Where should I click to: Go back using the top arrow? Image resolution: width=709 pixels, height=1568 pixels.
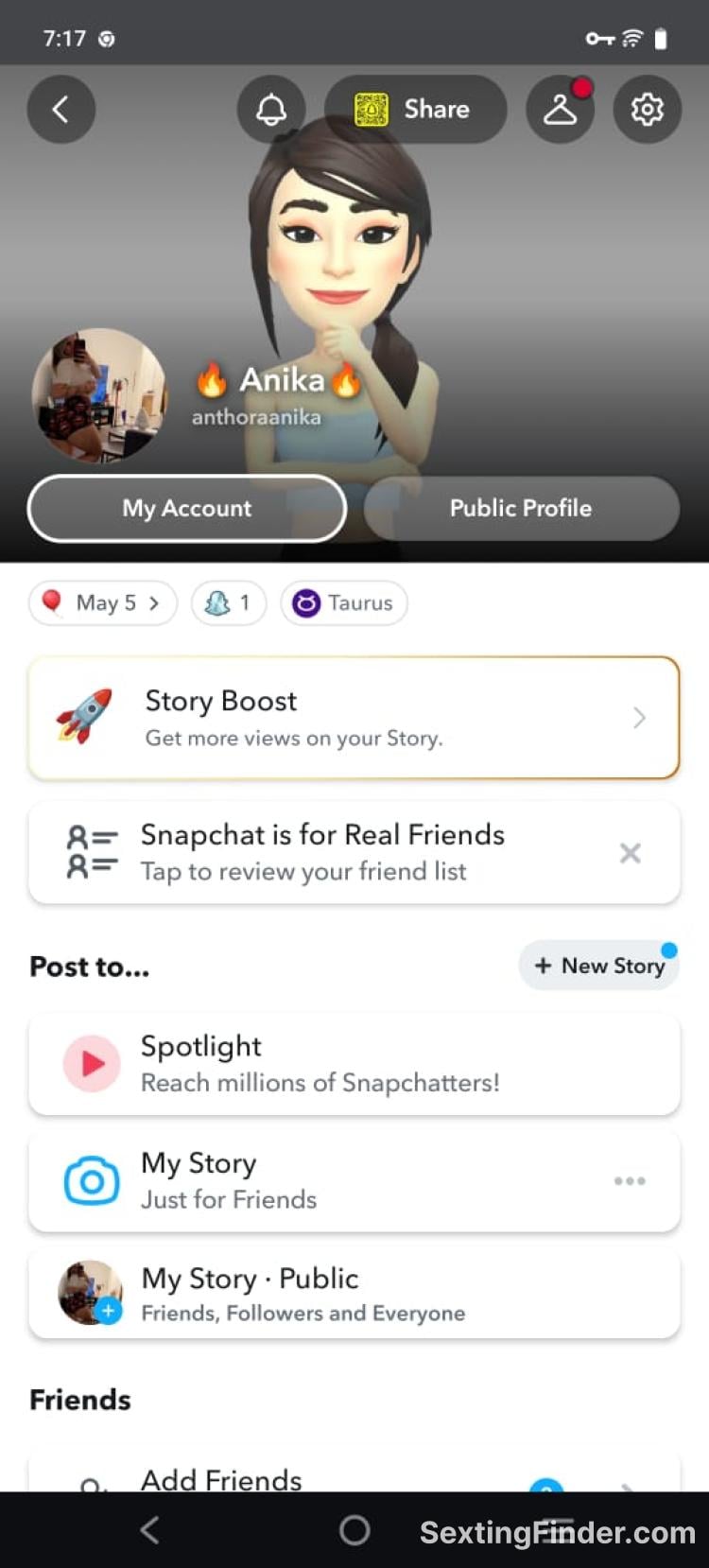coord(61,110)
